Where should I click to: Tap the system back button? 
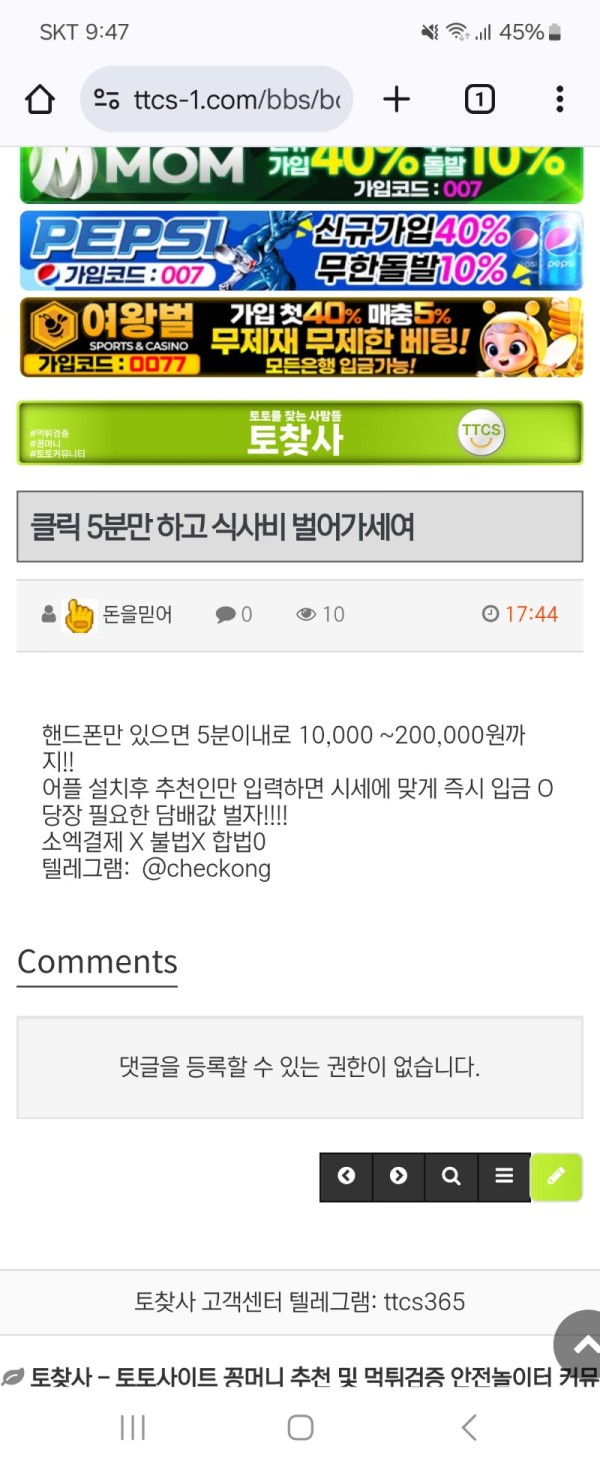[x=468, y=1427]
